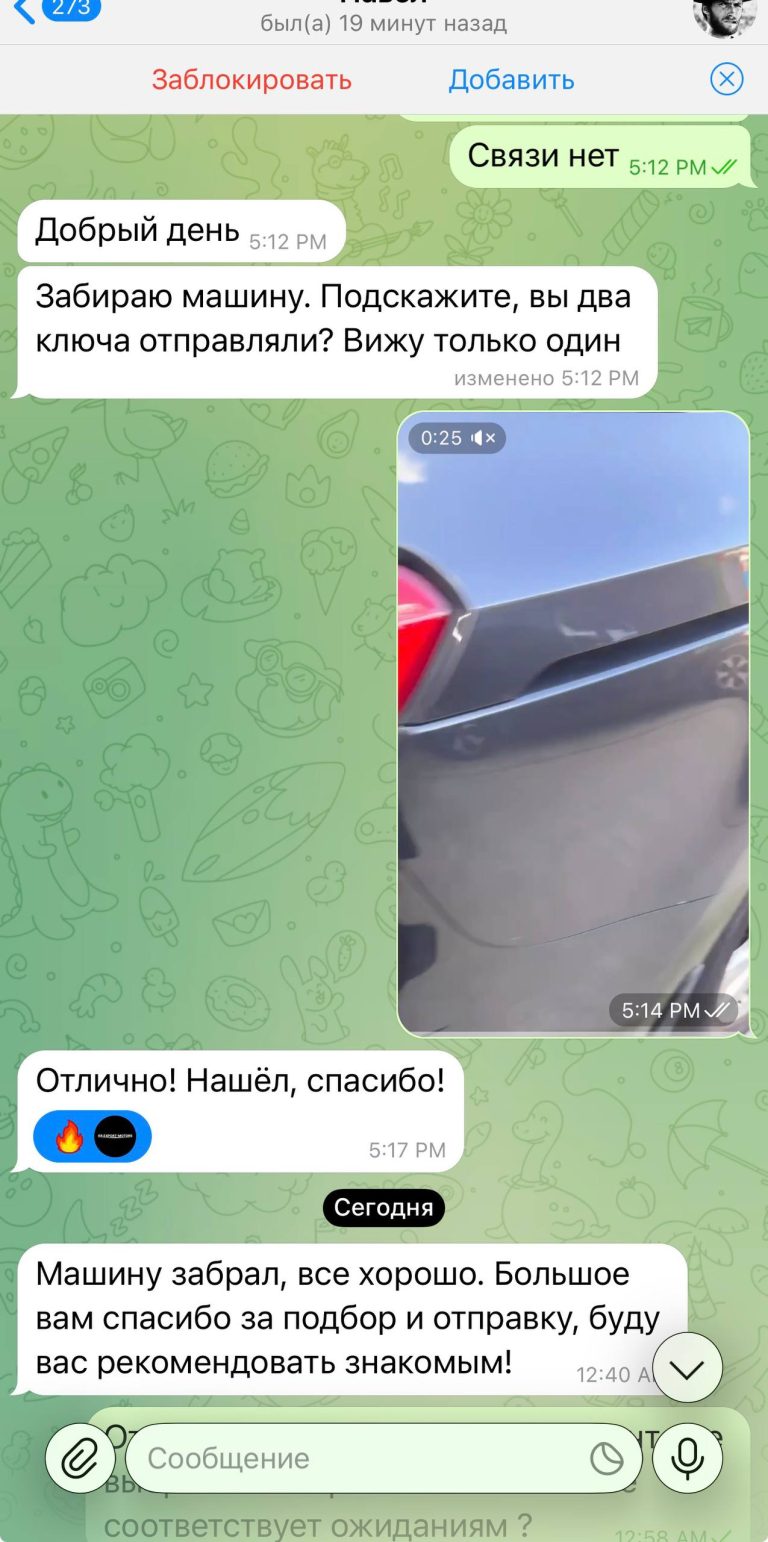The height and width of the screenshot is (1542, 768).
Task: Open the sticker panel icon
Action: (x=606, y=1459)
